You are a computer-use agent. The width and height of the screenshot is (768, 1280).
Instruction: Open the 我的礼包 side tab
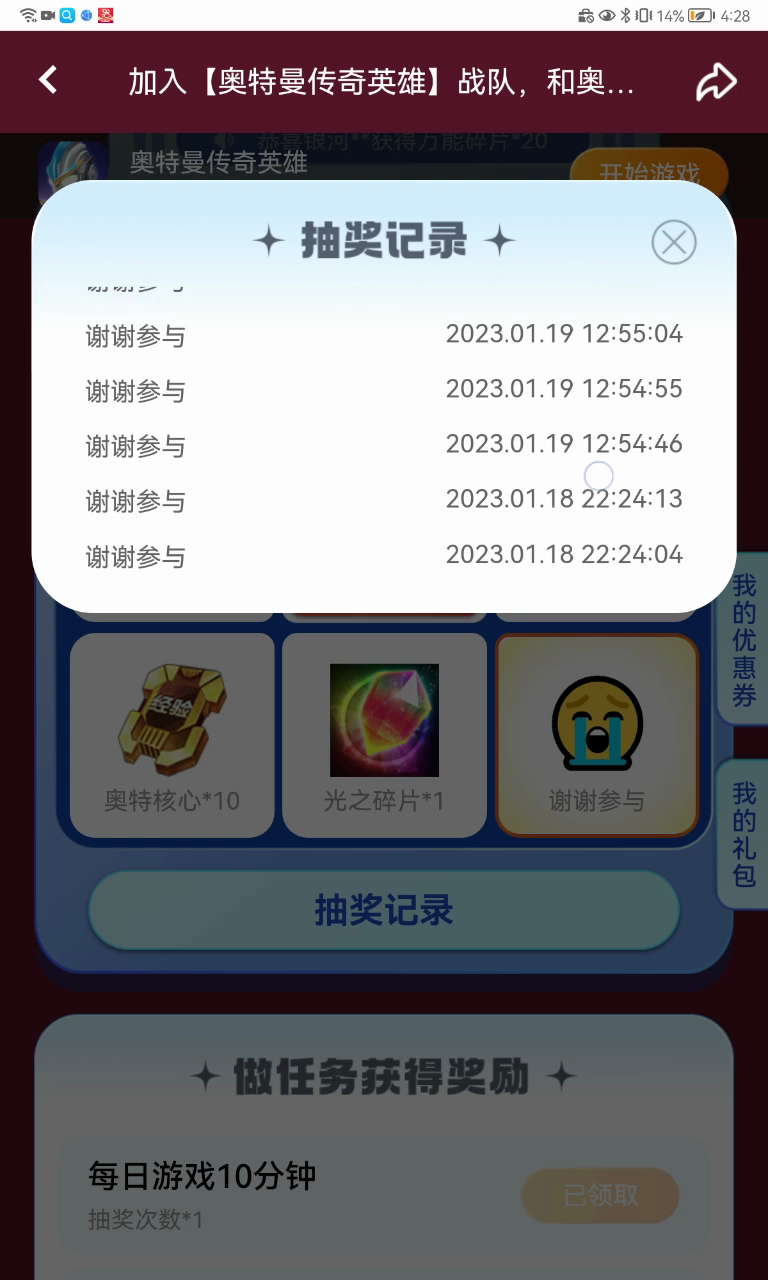(744, 835)
